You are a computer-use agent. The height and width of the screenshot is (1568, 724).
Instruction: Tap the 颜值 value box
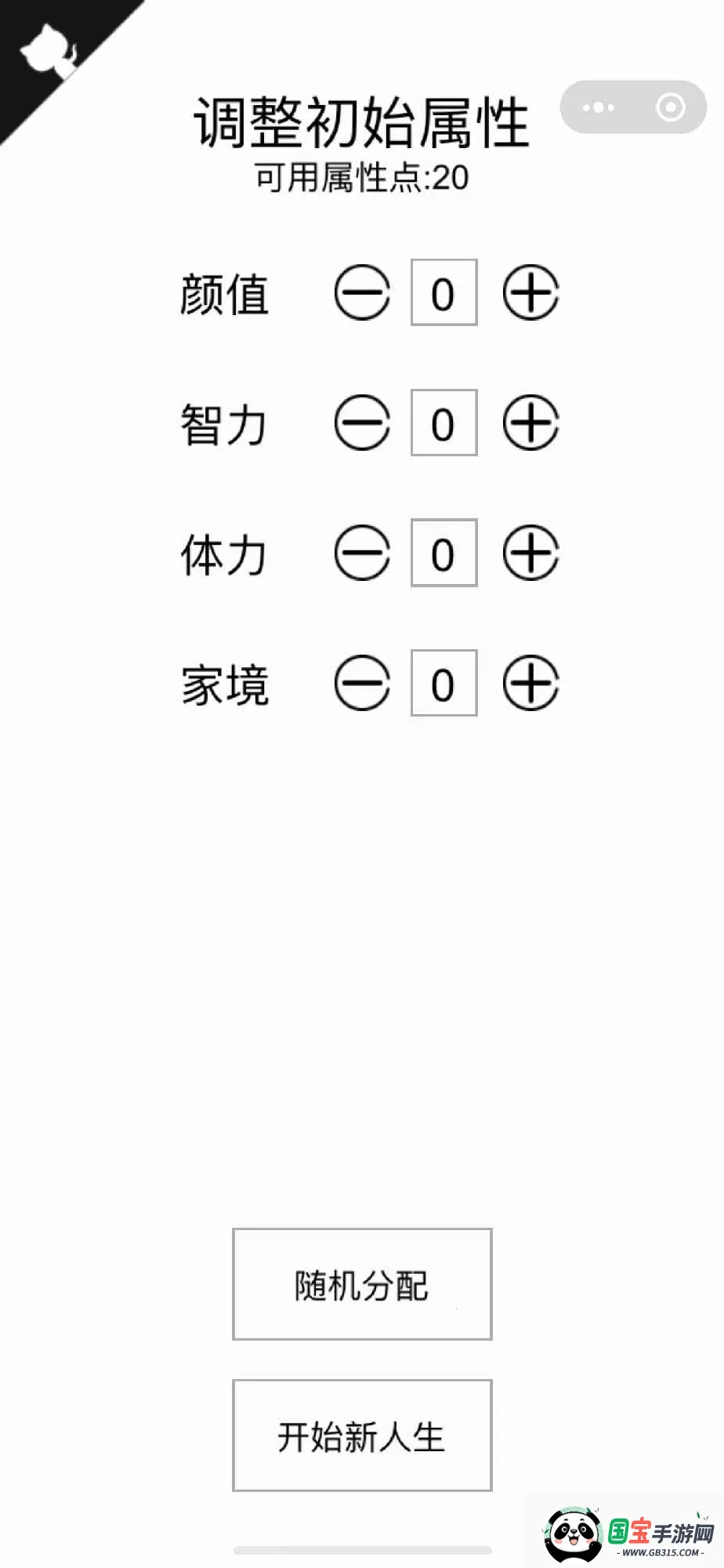coord(443,292)
